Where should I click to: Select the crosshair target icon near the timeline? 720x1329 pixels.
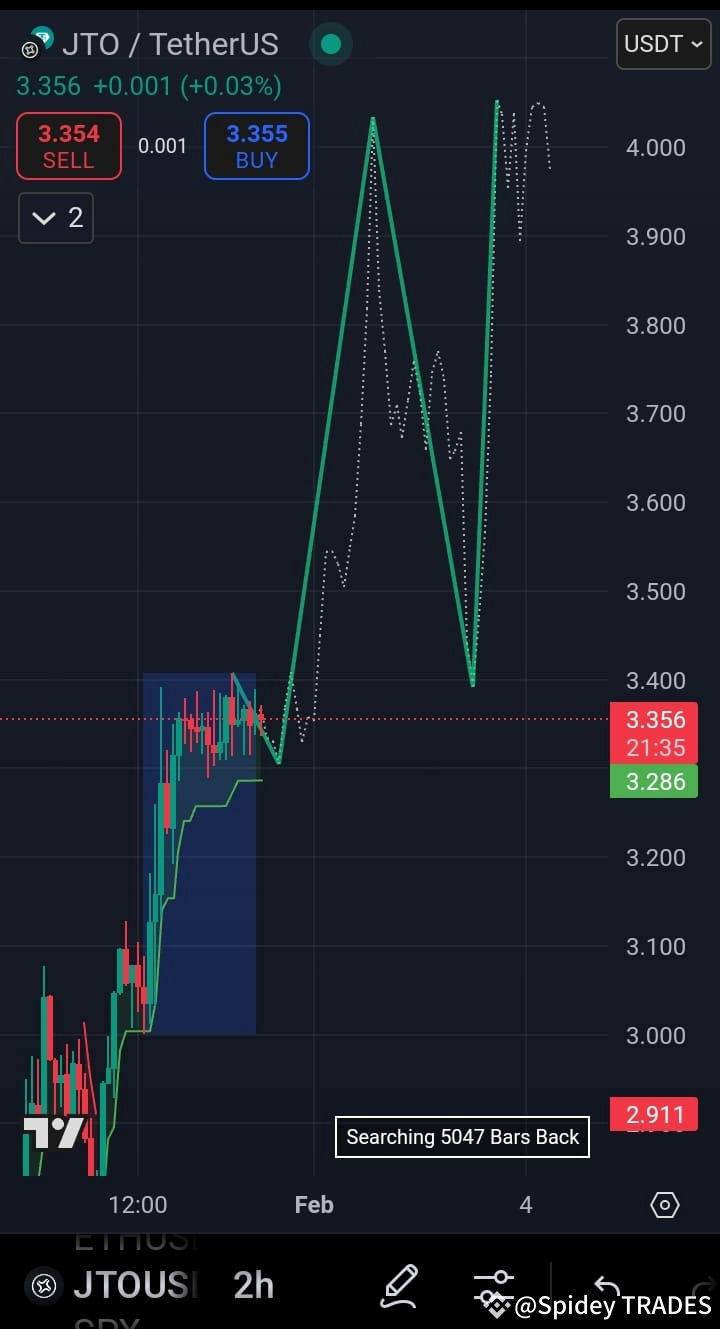(x=664, y=1205)
